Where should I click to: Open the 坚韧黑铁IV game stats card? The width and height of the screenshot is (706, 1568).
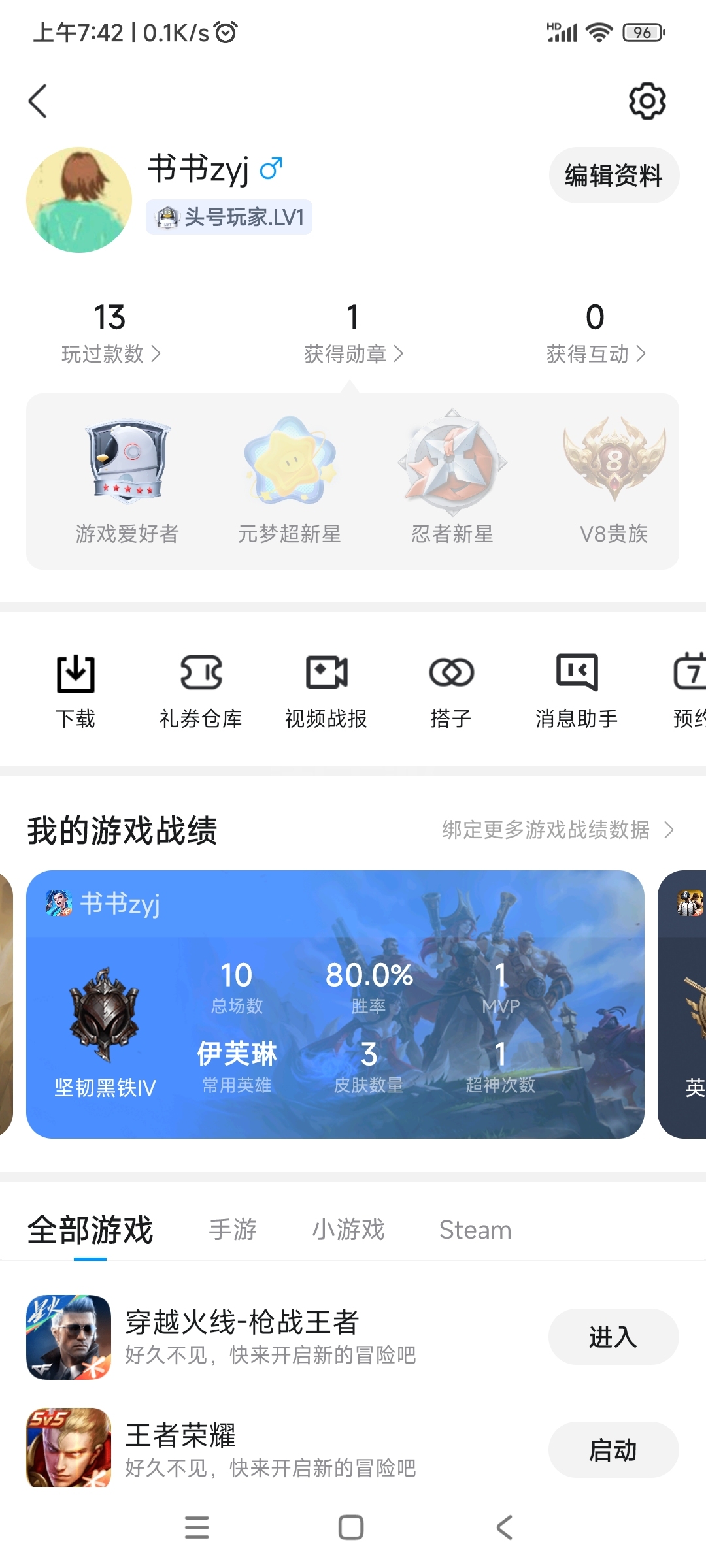pyautogui.click(x=335, y=1004)
